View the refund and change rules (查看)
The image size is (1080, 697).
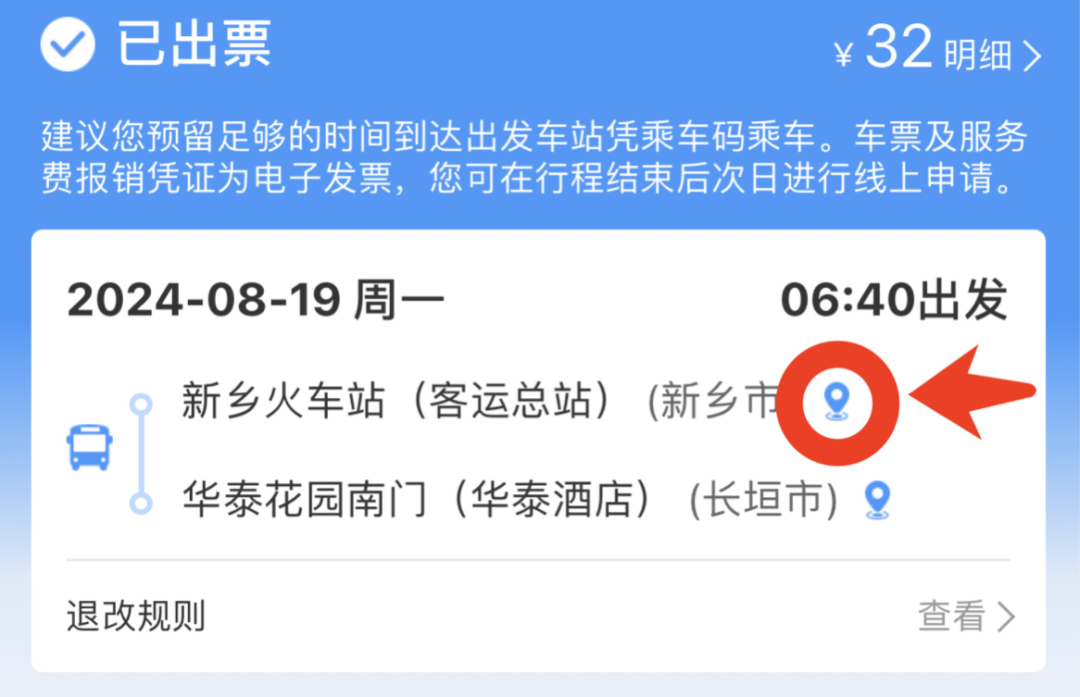(x=964, y=617)
